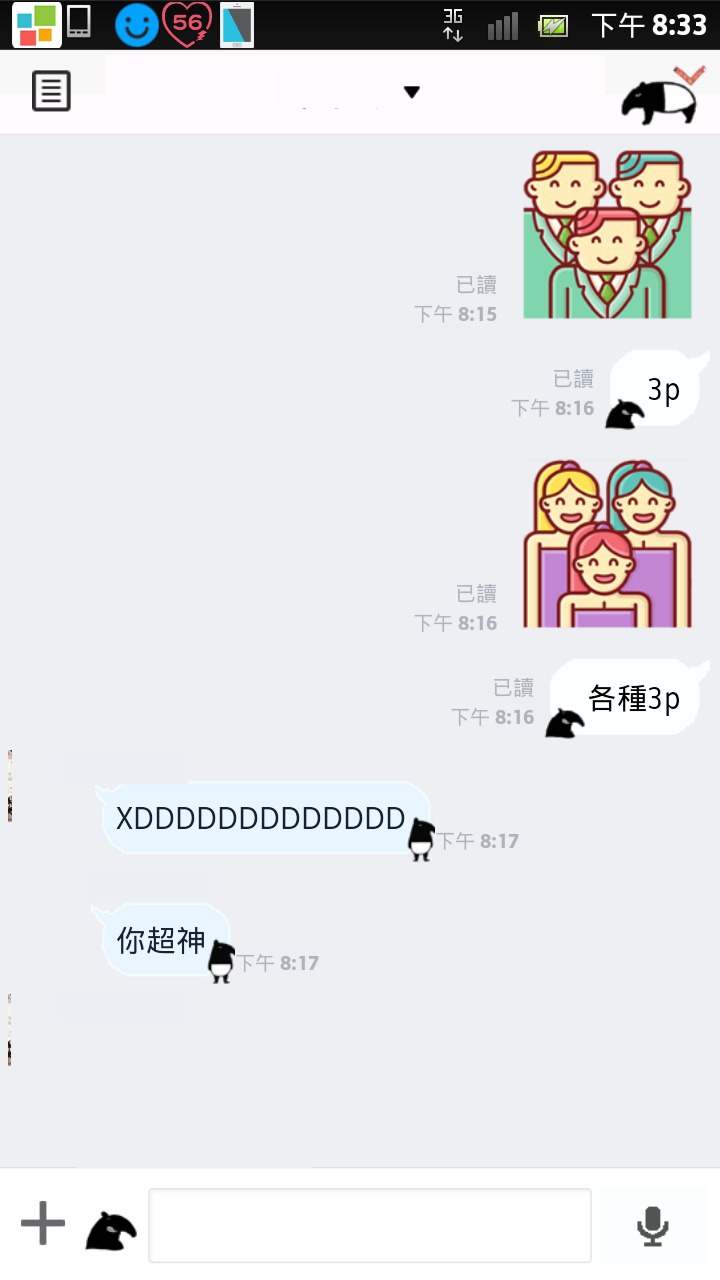The width and height of the screenshot is (720, 1280).
Task: Expand the chat title dropdown arrow
Action: [411, 92]
